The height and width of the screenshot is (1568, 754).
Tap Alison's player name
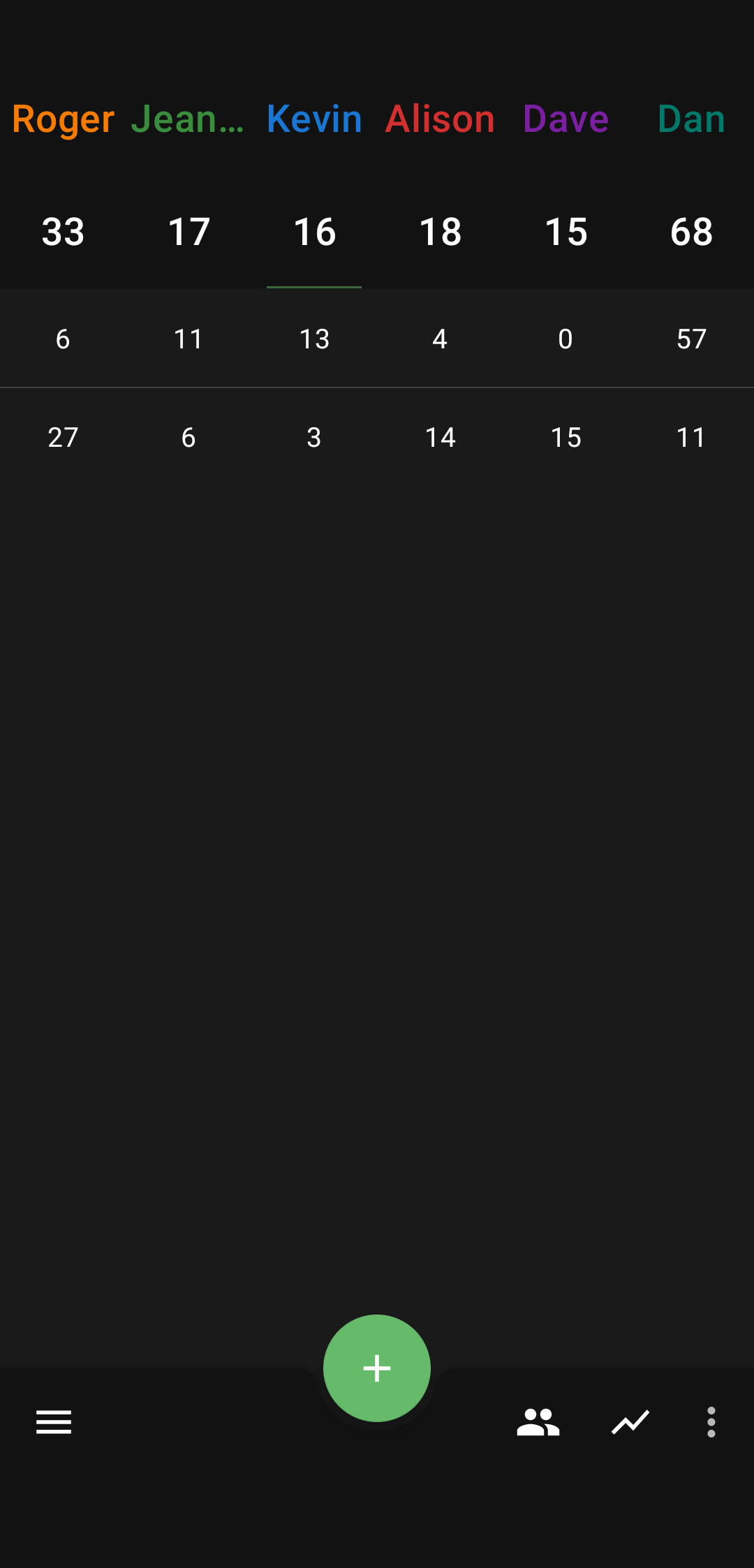pyautogui.click(x=440, y=119)
